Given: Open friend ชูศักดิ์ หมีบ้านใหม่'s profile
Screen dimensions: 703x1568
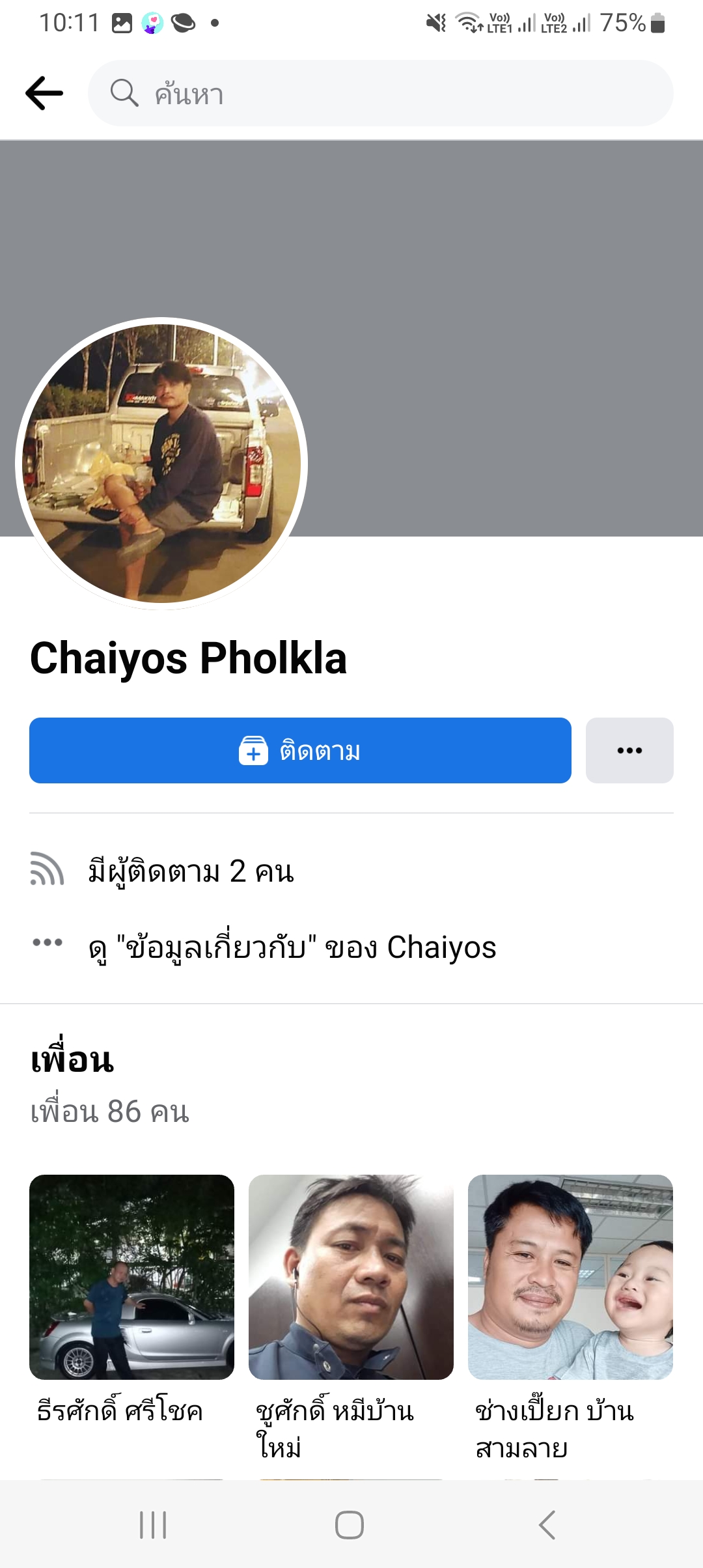Looking at the screenshot, I should point(351,1276).
